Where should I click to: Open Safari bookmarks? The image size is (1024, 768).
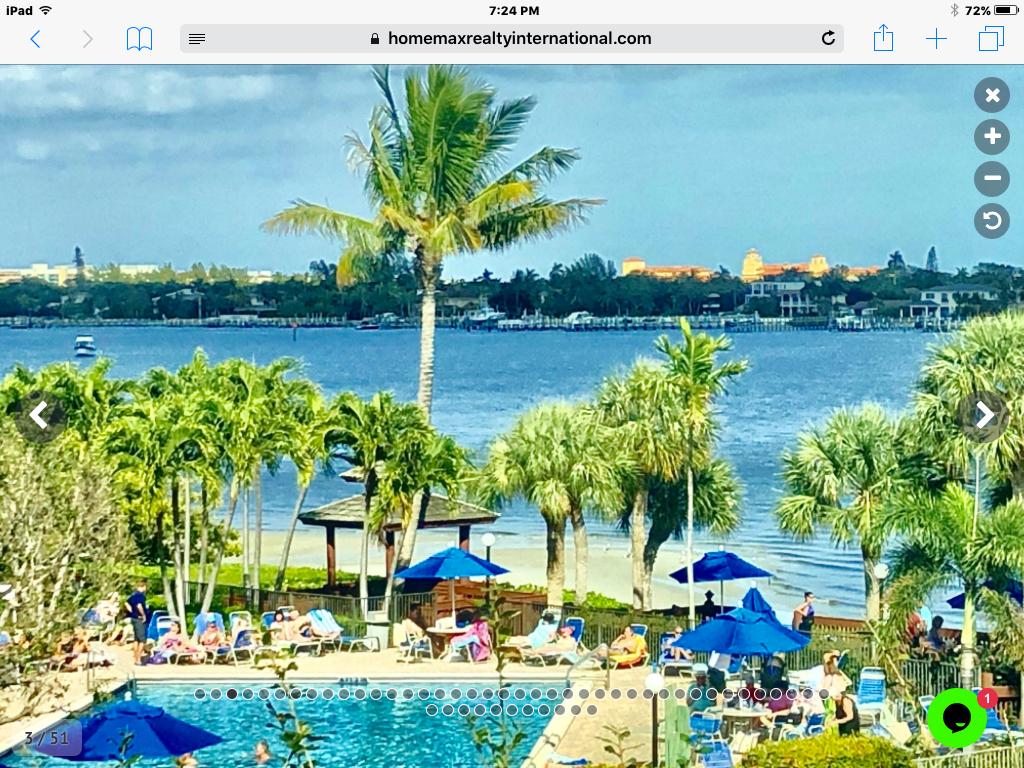click(139, 39)
